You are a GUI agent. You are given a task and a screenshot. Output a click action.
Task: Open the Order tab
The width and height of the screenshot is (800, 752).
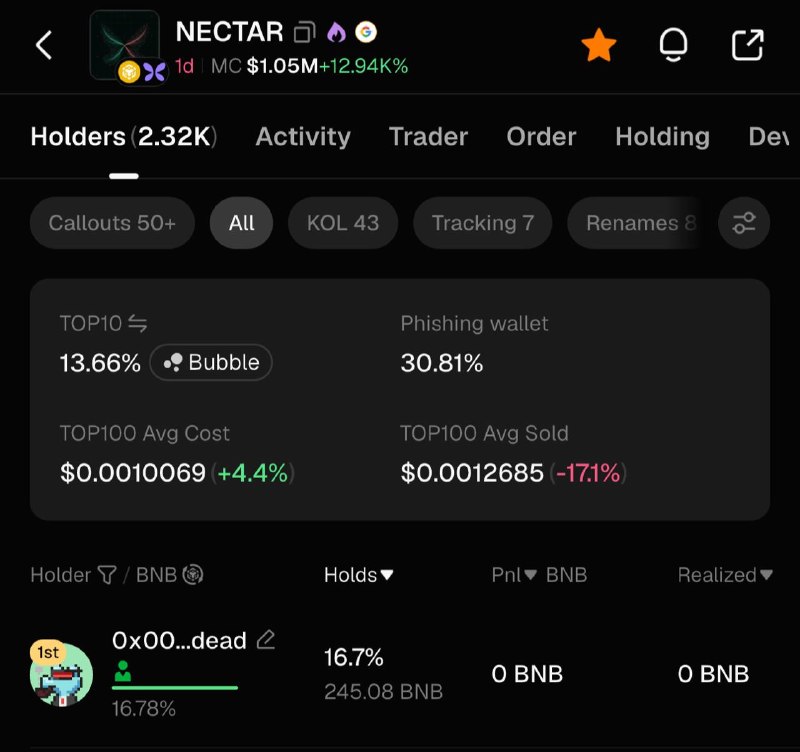[541, 137]
